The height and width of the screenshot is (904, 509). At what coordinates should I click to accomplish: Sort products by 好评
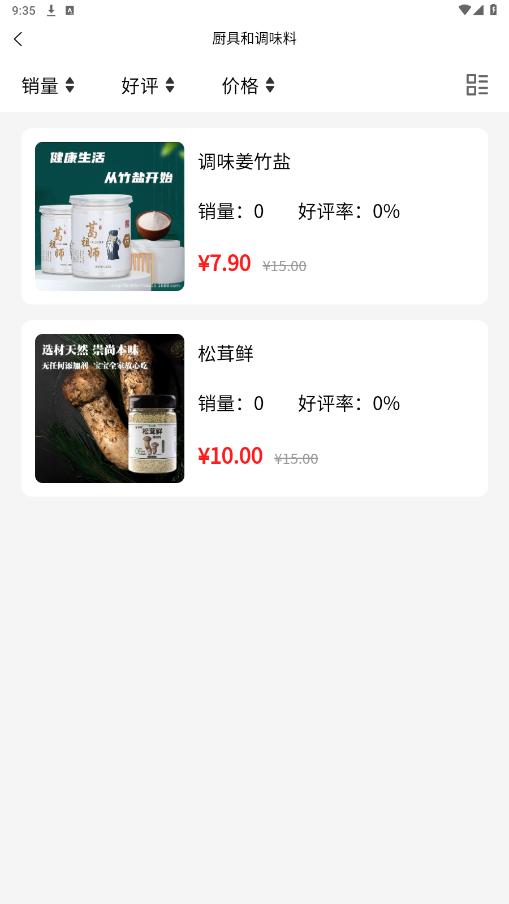click(x=148, y=85)
